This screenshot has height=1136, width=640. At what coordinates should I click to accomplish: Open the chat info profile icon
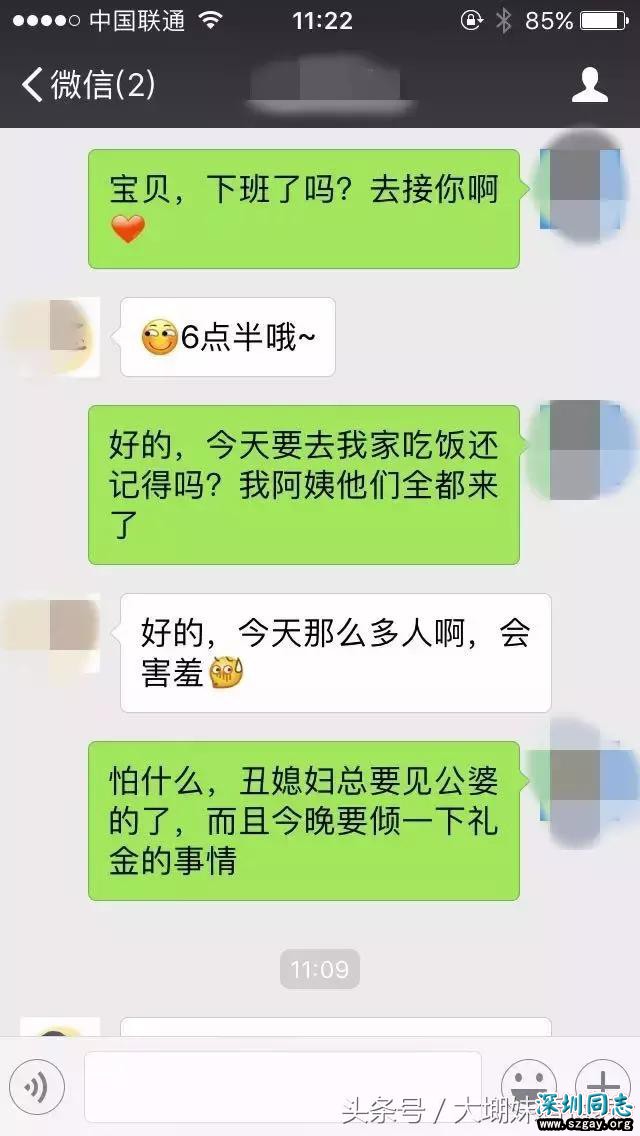[x=590, y=85]
